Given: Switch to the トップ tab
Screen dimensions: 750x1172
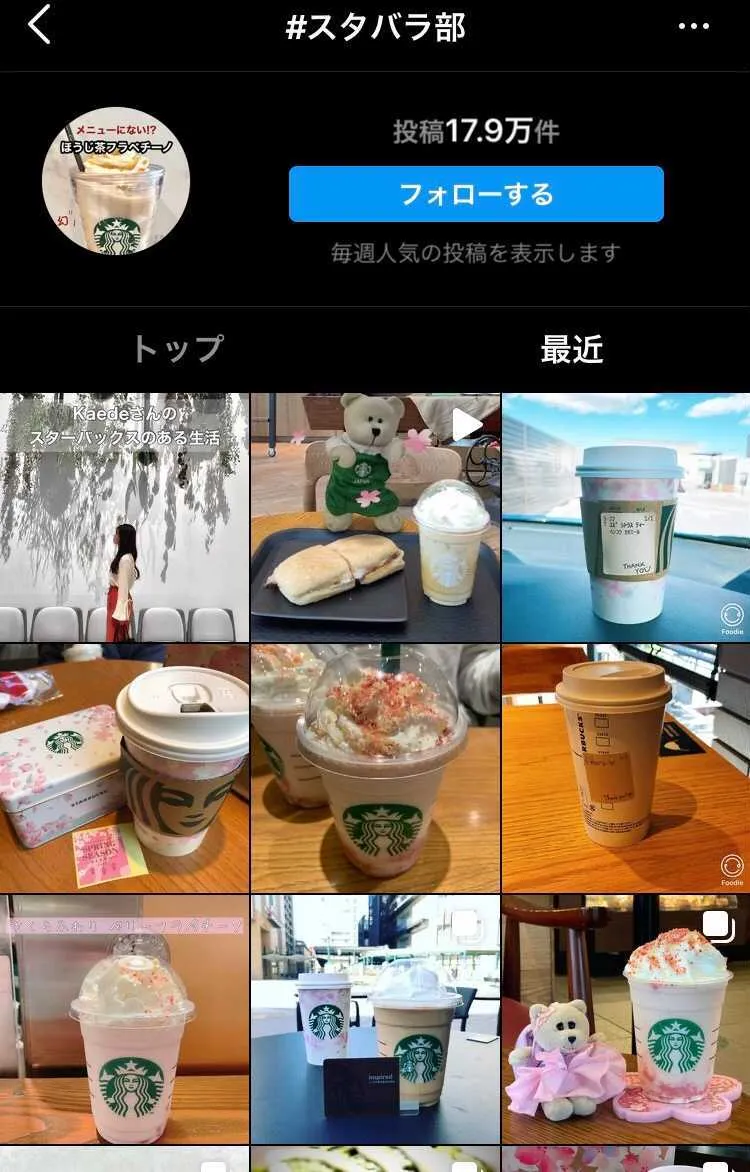Looking at the screenshot, I should tap(178, 349).
